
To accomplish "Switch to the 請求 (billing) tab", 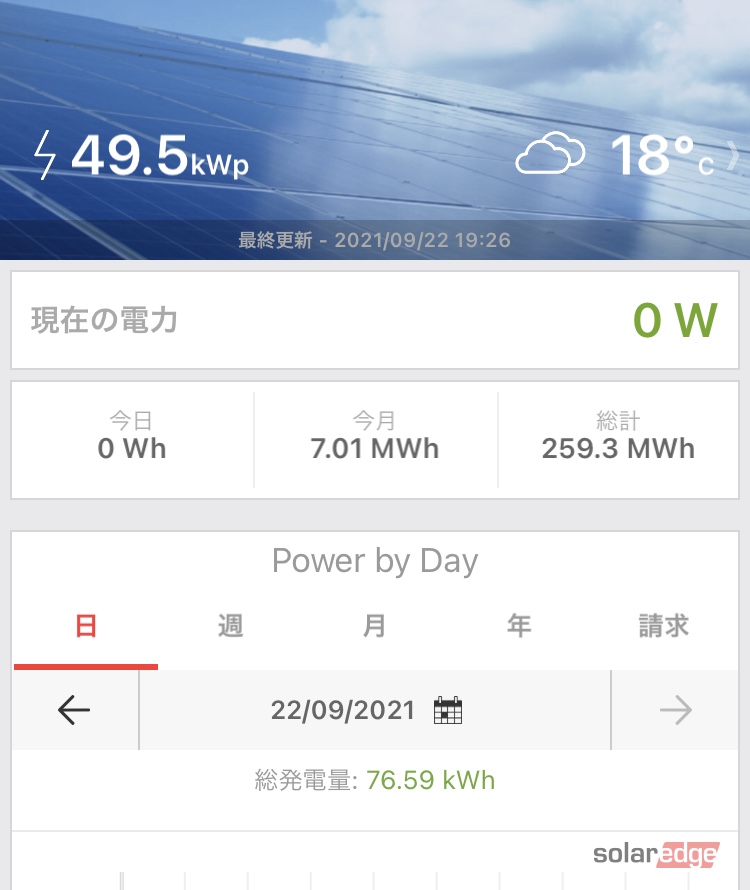I will click(663, 627).
